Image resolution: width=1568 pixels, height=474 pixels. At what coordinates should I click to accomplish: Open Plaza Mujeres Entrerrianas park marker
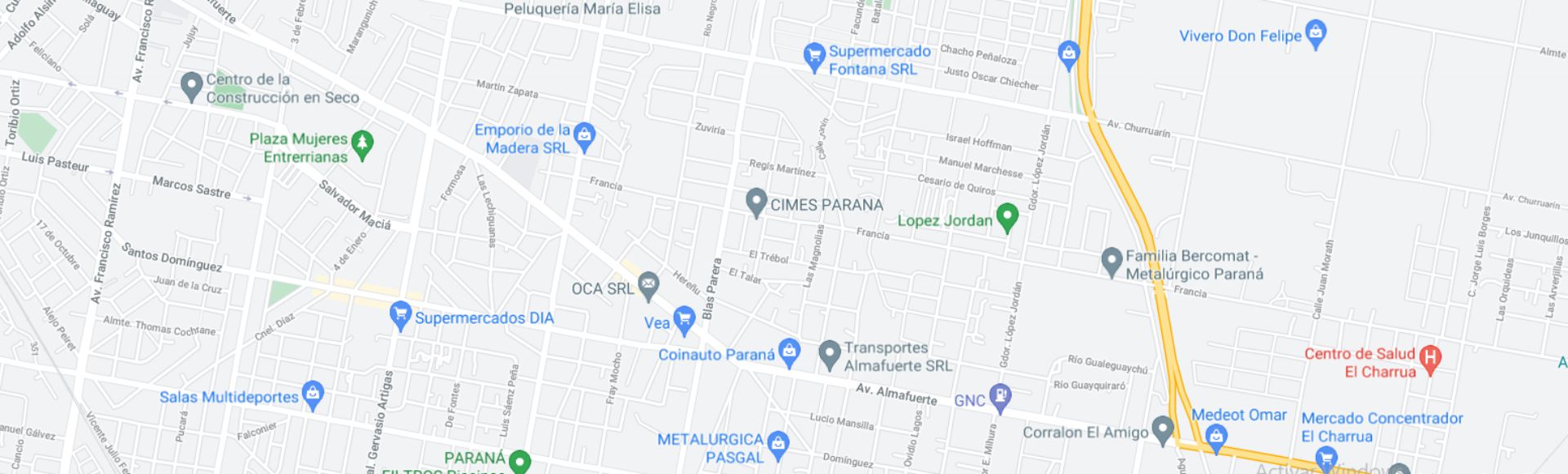[x=362, y=144]
